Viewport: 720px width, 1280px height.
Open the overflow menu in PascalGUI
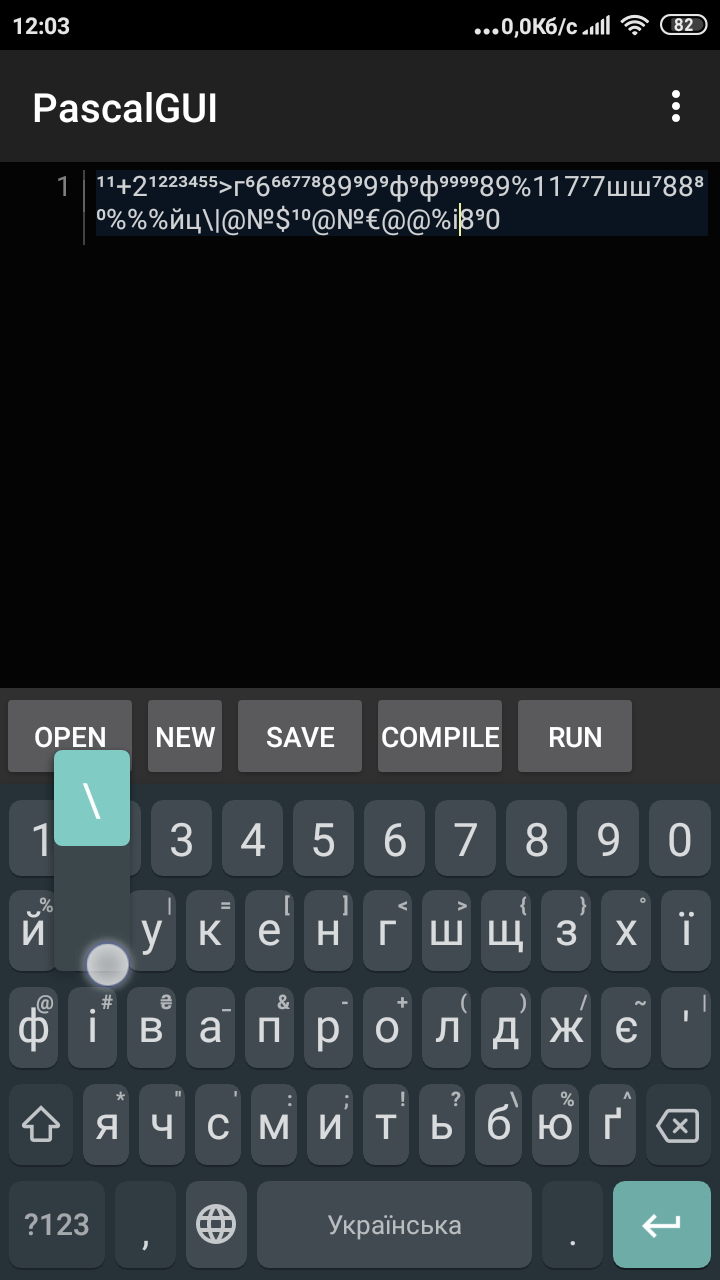676,106
